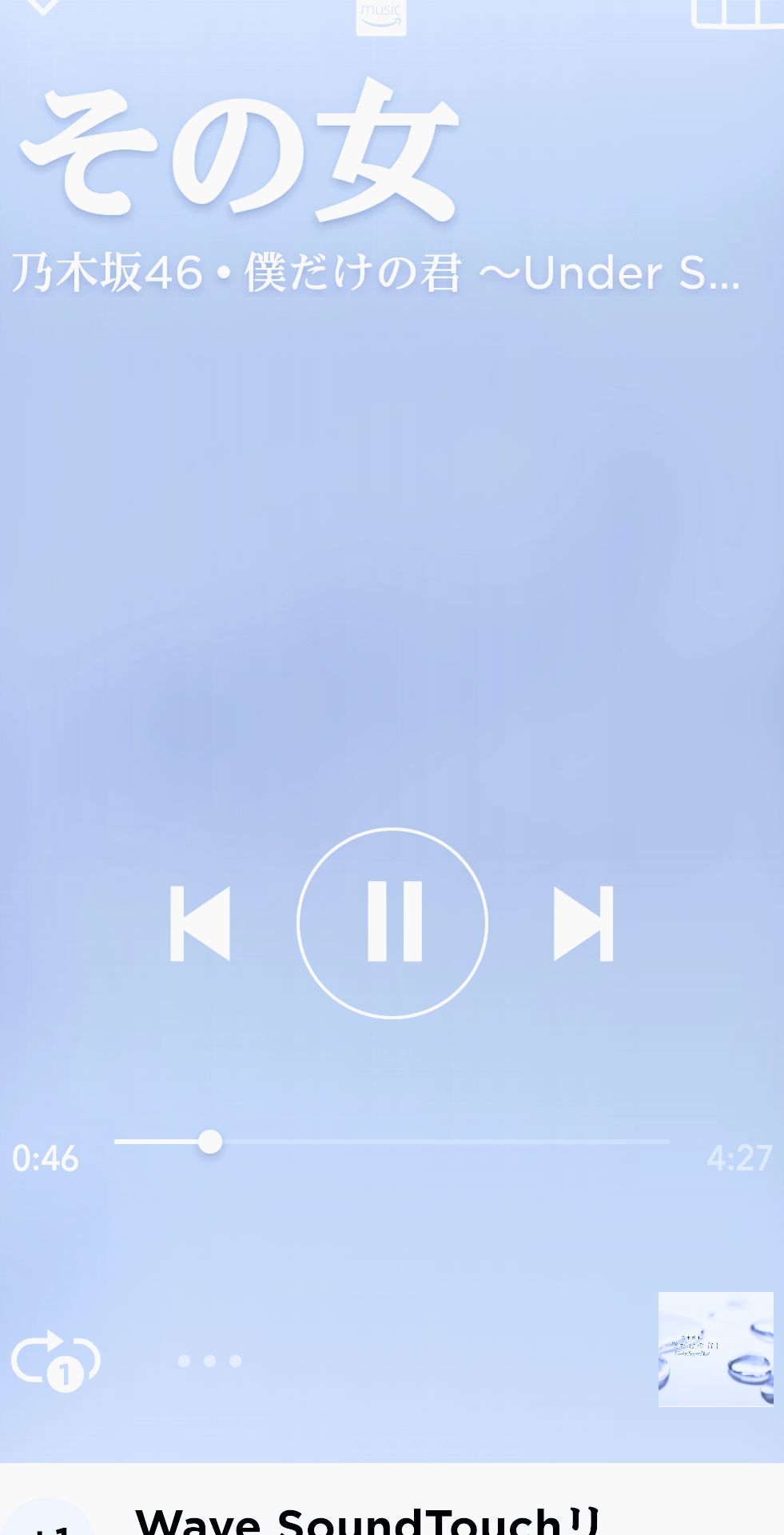Open the Wave SoundTouch device row
This screenshot has width=784, height=1535.
368,1519
